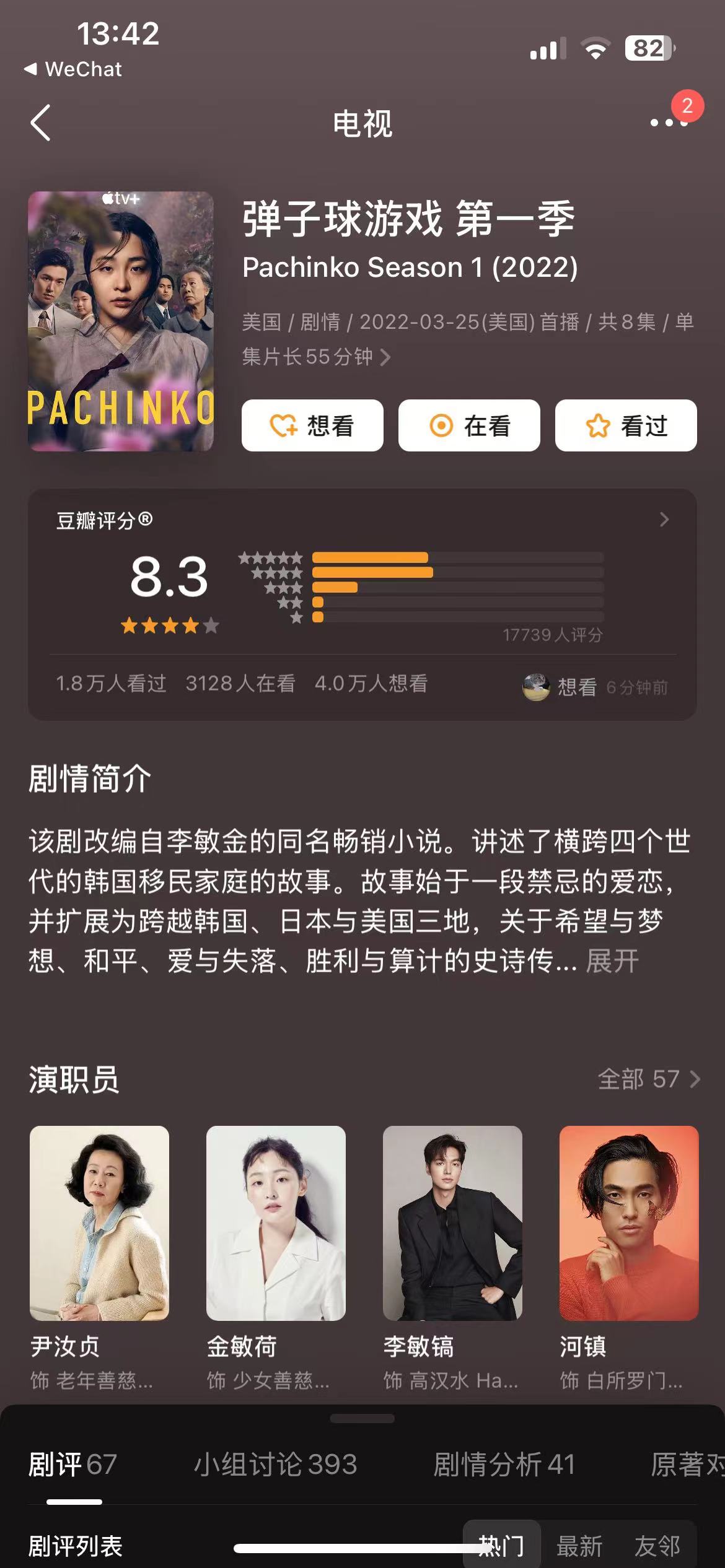725x1568 pixels.
Task: Open actor 河镇's profile card
Action: 629,1222
